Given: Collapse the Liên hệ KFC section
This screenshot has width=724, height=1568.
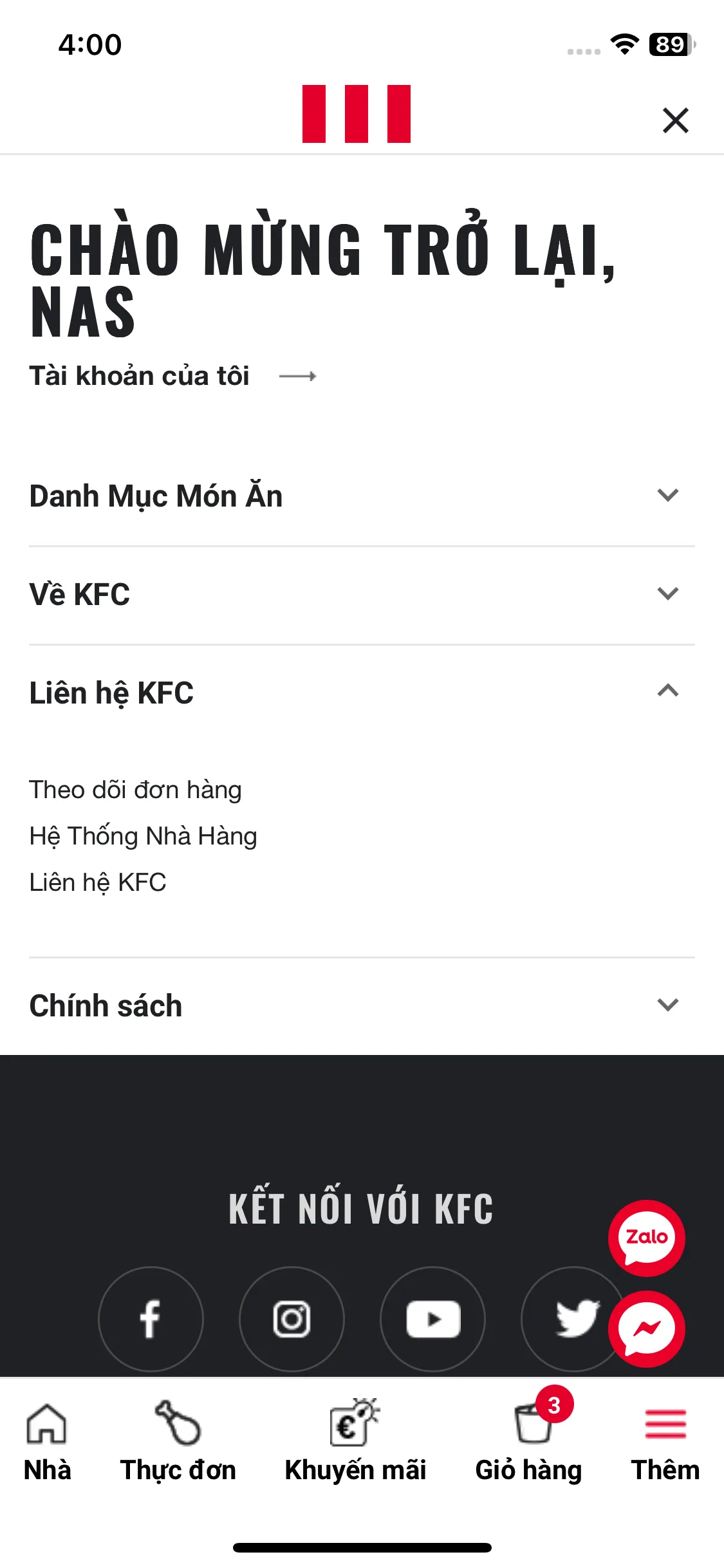Looking at the screenshot, I should (667, 692).
